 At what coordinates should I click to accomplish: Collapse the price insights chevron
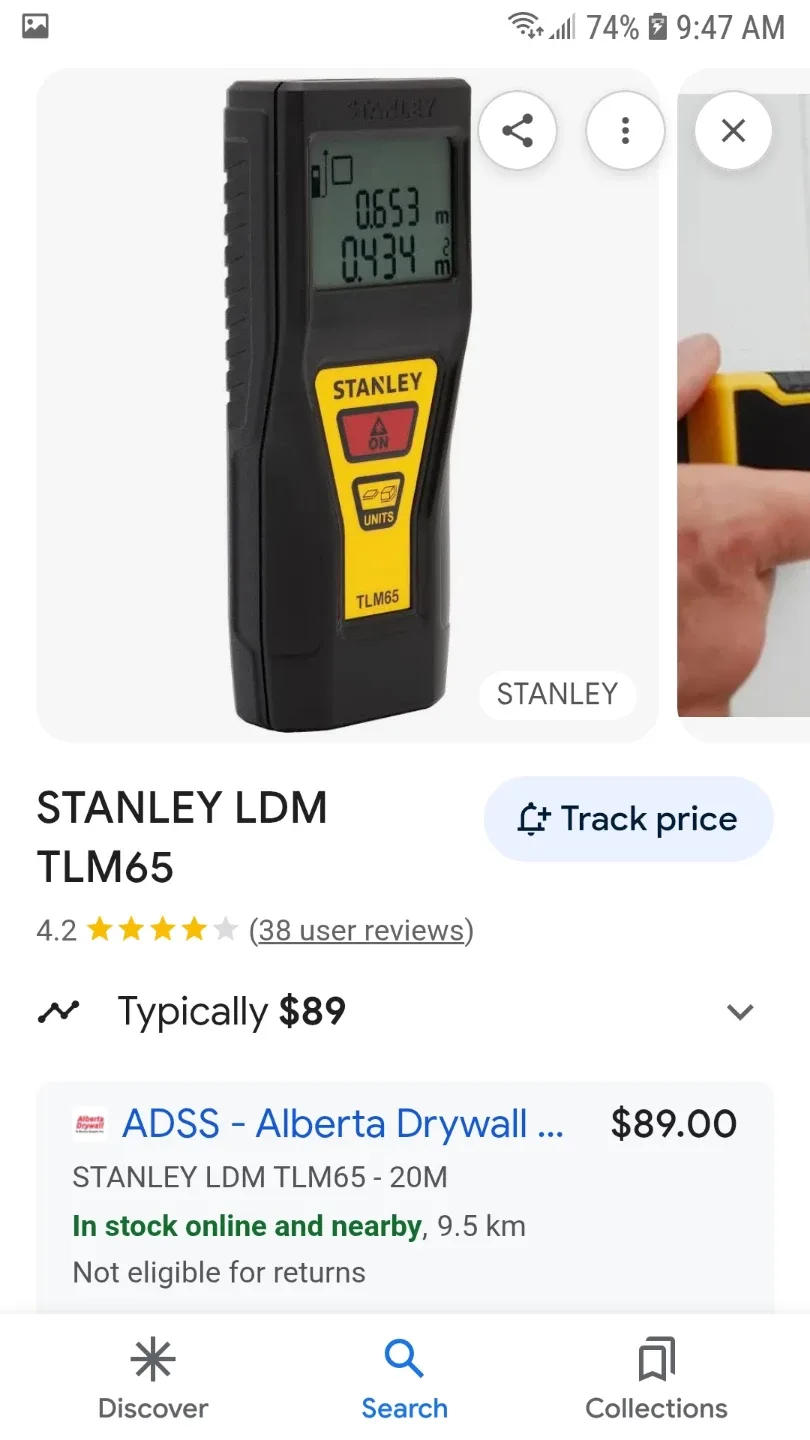pyautogui.click(x=740, y=1012)
